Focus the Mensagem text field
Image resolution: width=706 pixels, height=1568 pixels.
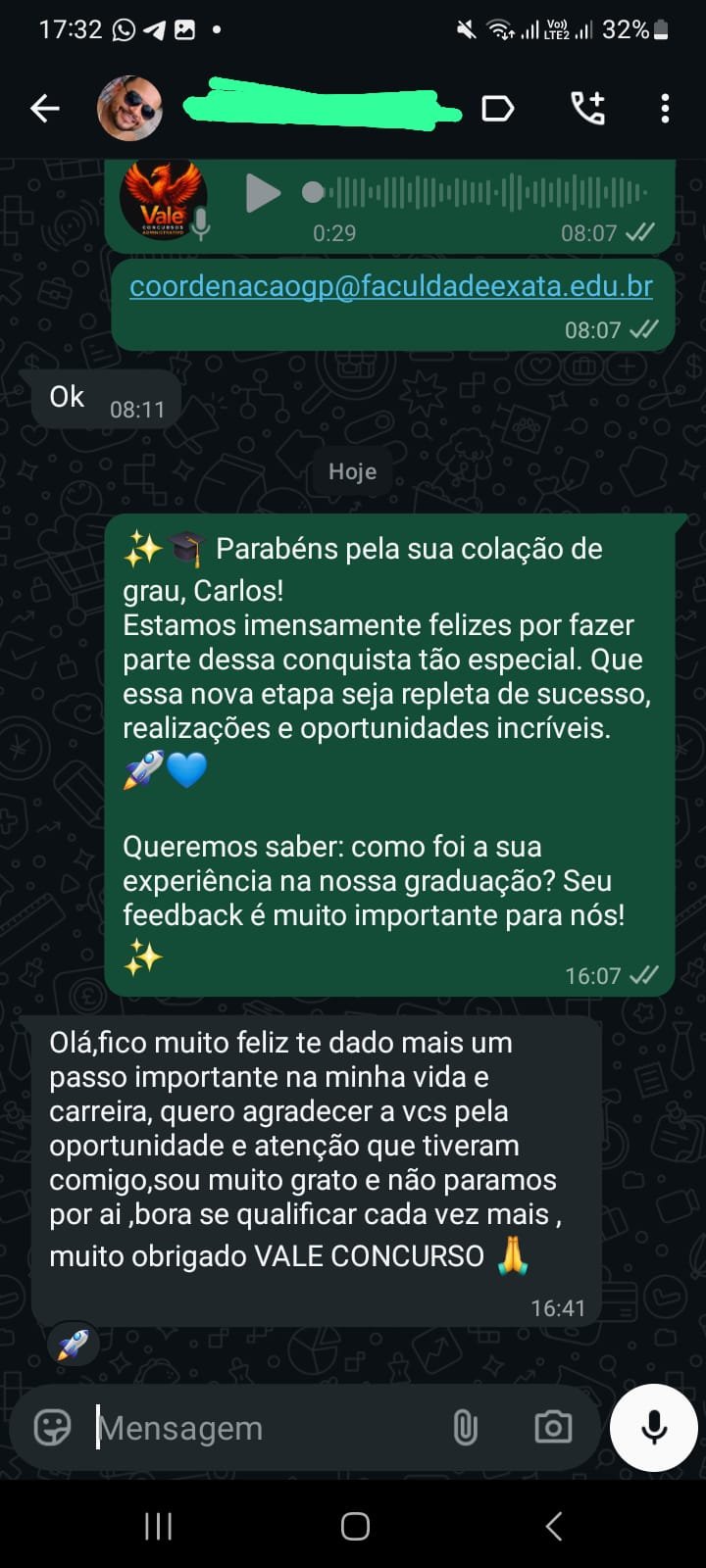pos(265,1428)
